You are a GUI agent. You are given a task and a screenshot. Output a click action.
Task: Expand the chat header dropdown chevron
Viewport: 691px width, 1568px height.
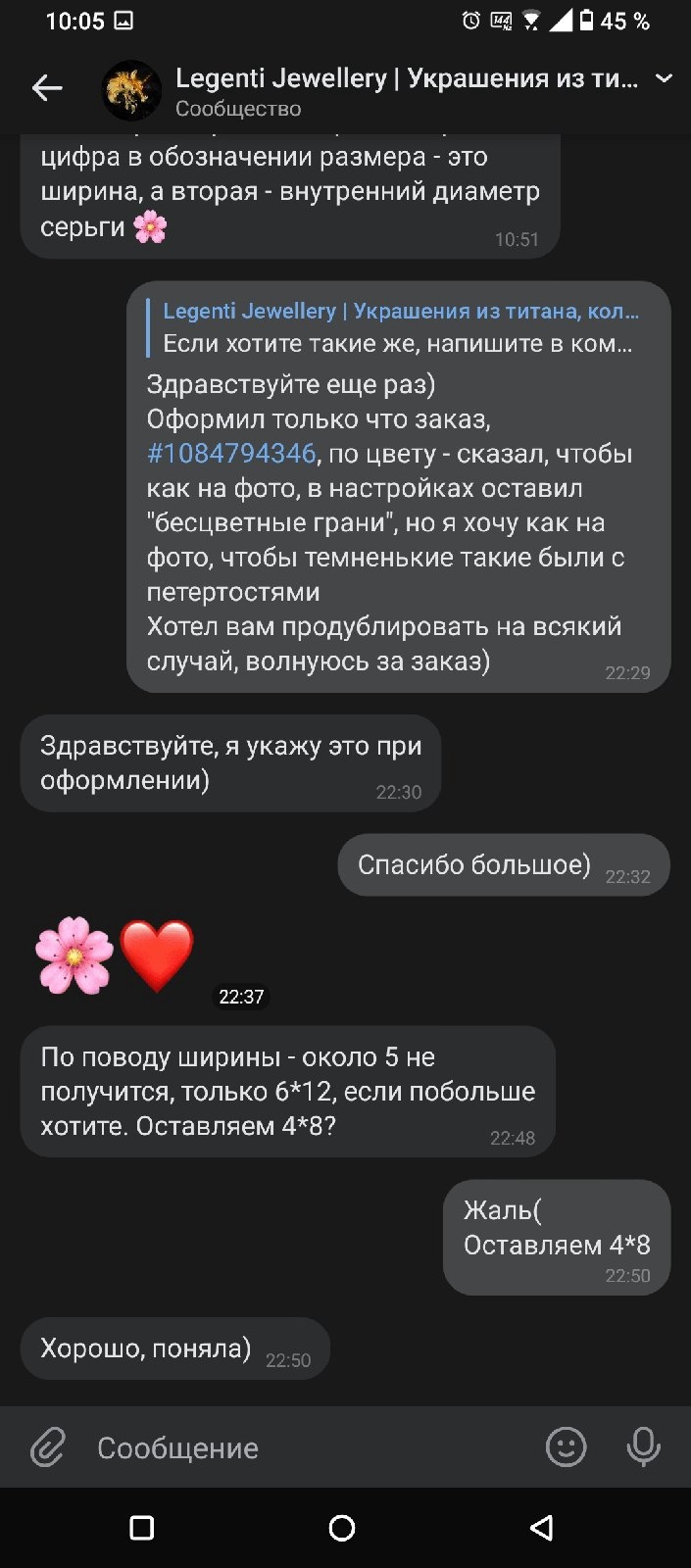pyautogui.click(x=664, y=78)
